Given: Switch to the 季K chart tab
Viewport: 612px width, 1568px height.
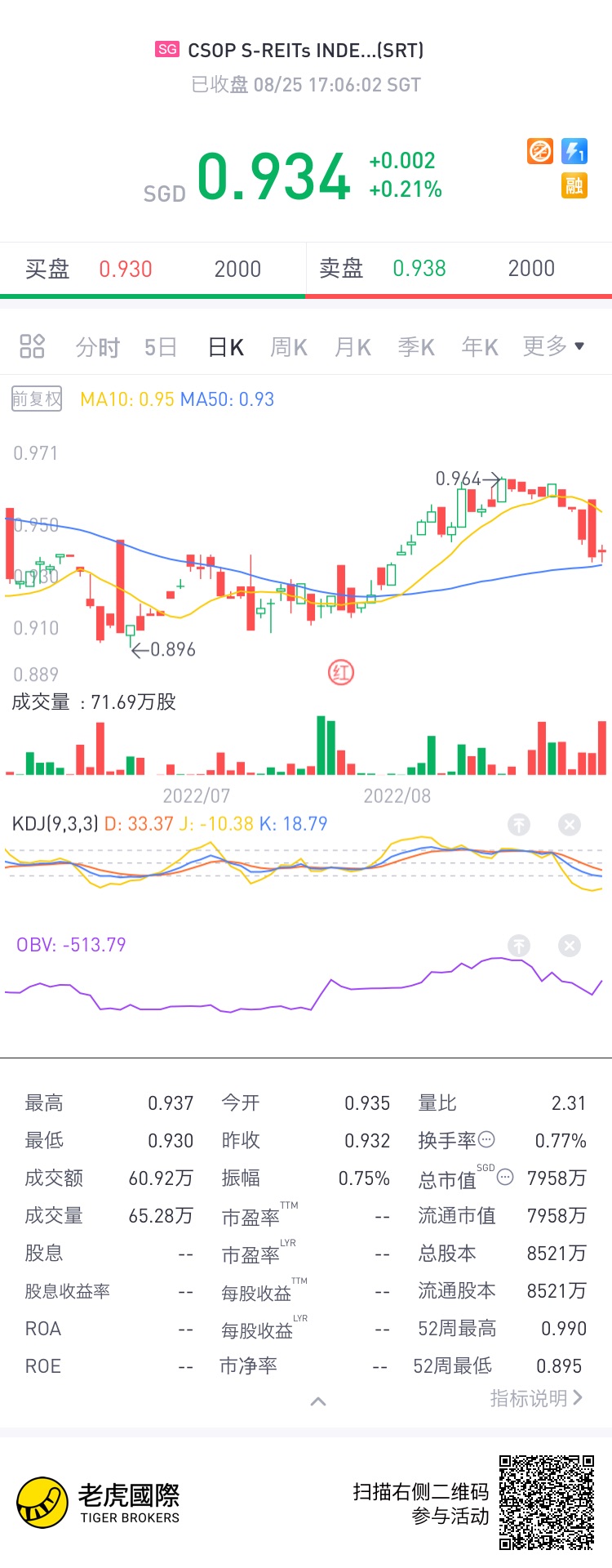Looking at the screenshot, I should pos(416,348).
